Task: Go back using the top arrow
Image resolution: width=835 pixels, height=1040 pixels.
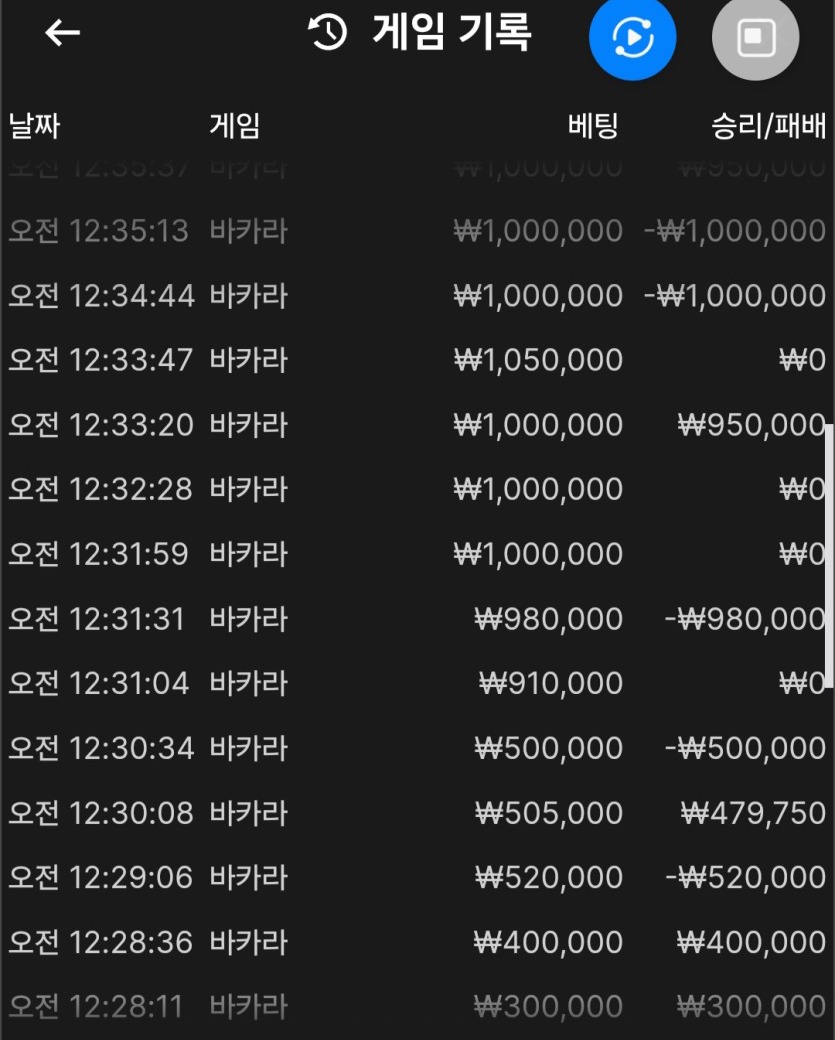Action: point(62,33)
